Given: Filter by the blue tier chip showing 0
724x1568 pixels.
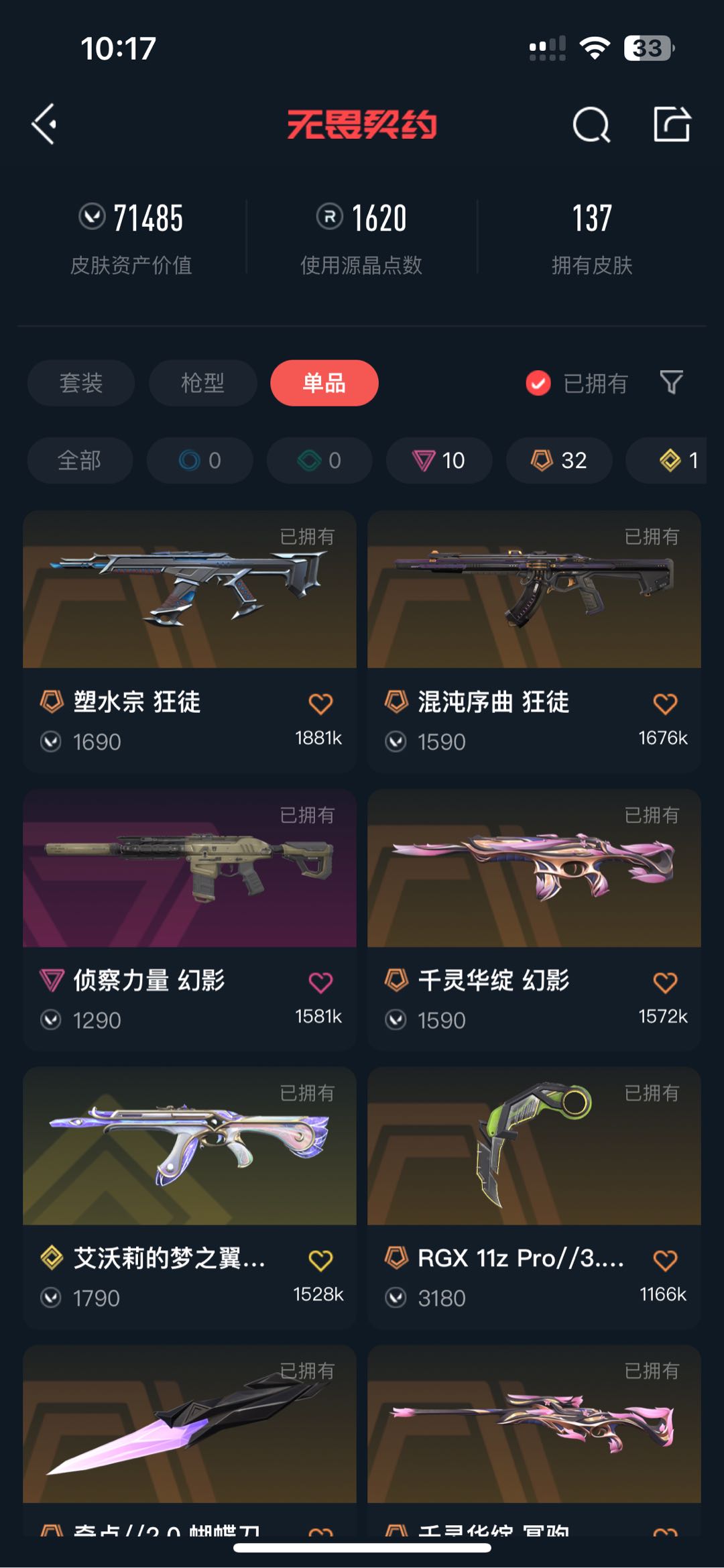Looking at the screenshot, I should [200, 461].
